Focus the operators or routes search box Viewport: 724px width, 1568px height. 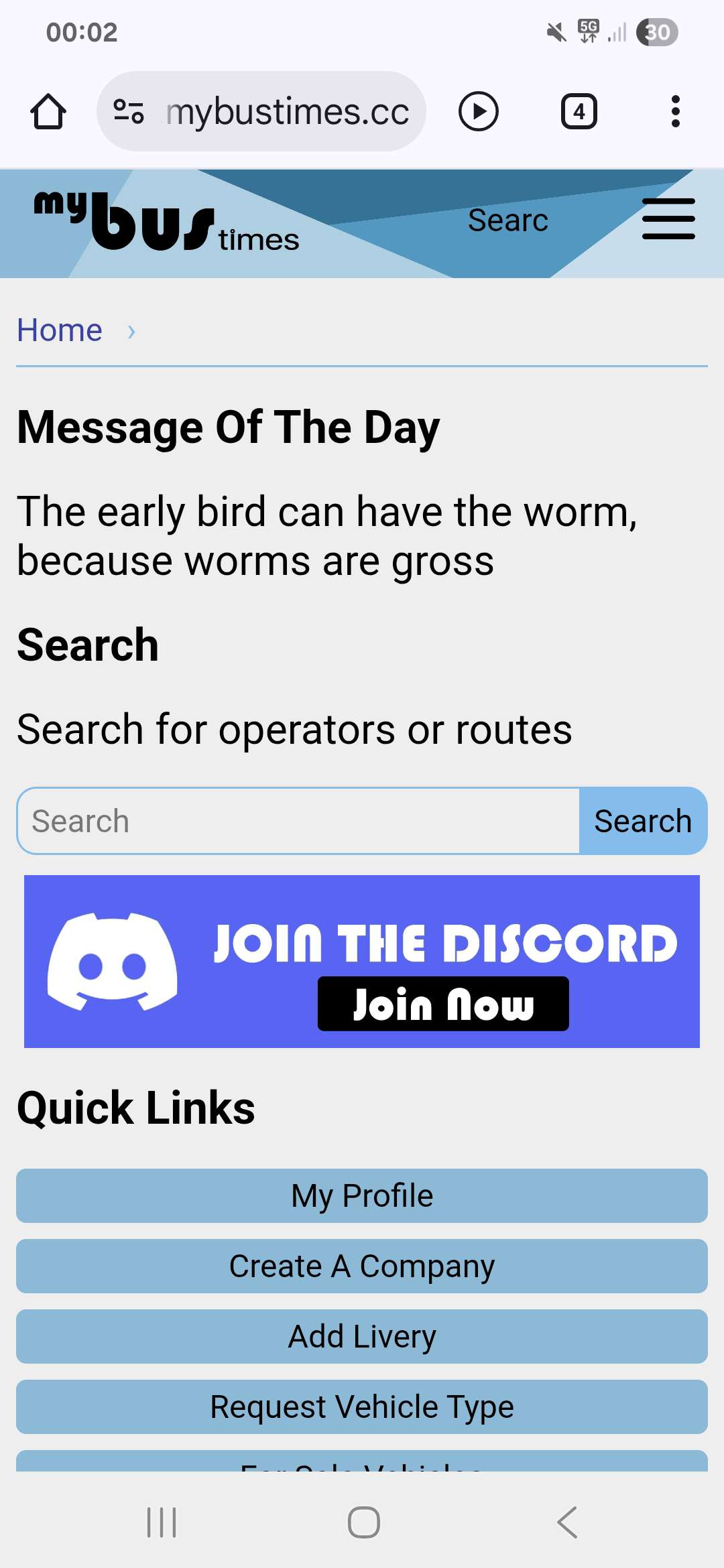(298, 821)
